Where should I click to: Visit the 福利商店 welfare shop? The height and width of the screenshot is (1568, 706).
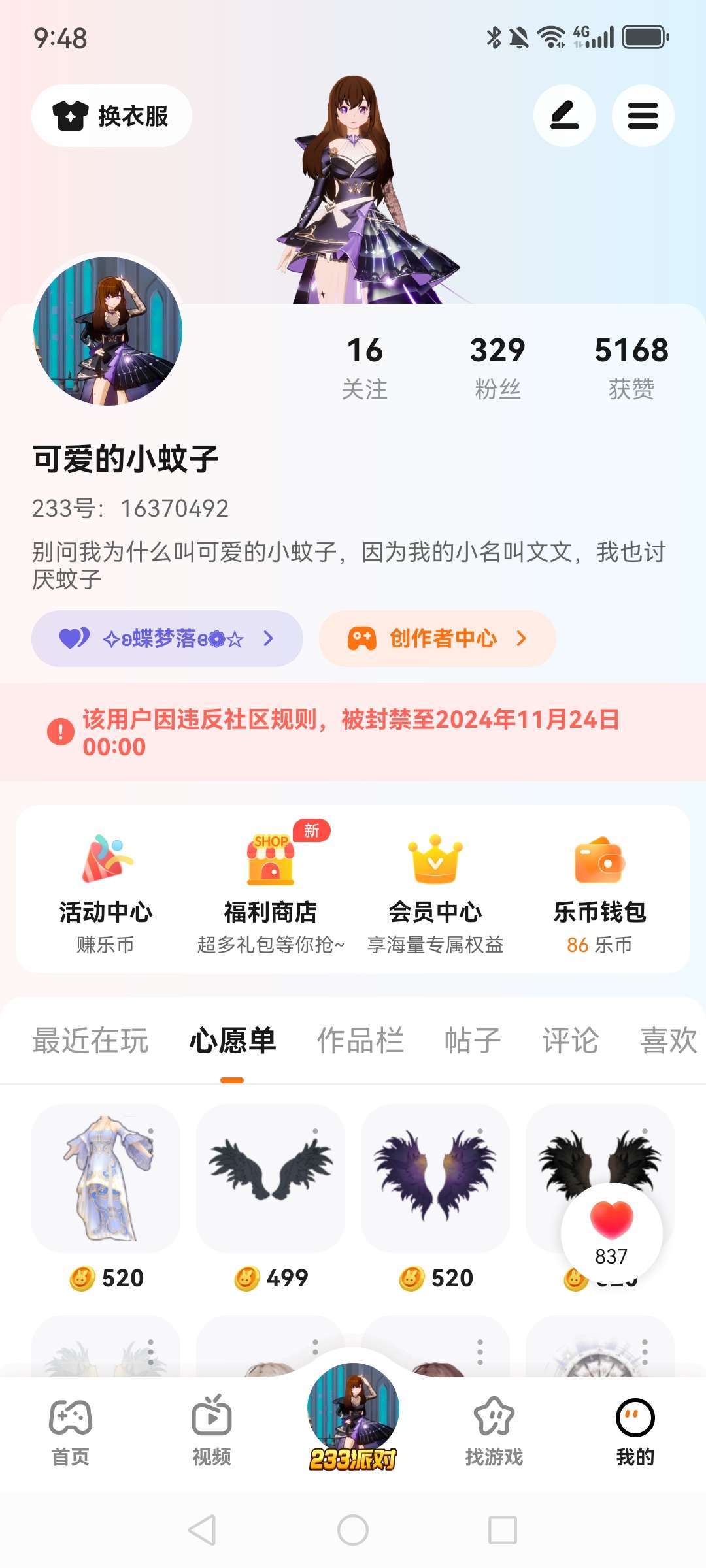point(271,892)
